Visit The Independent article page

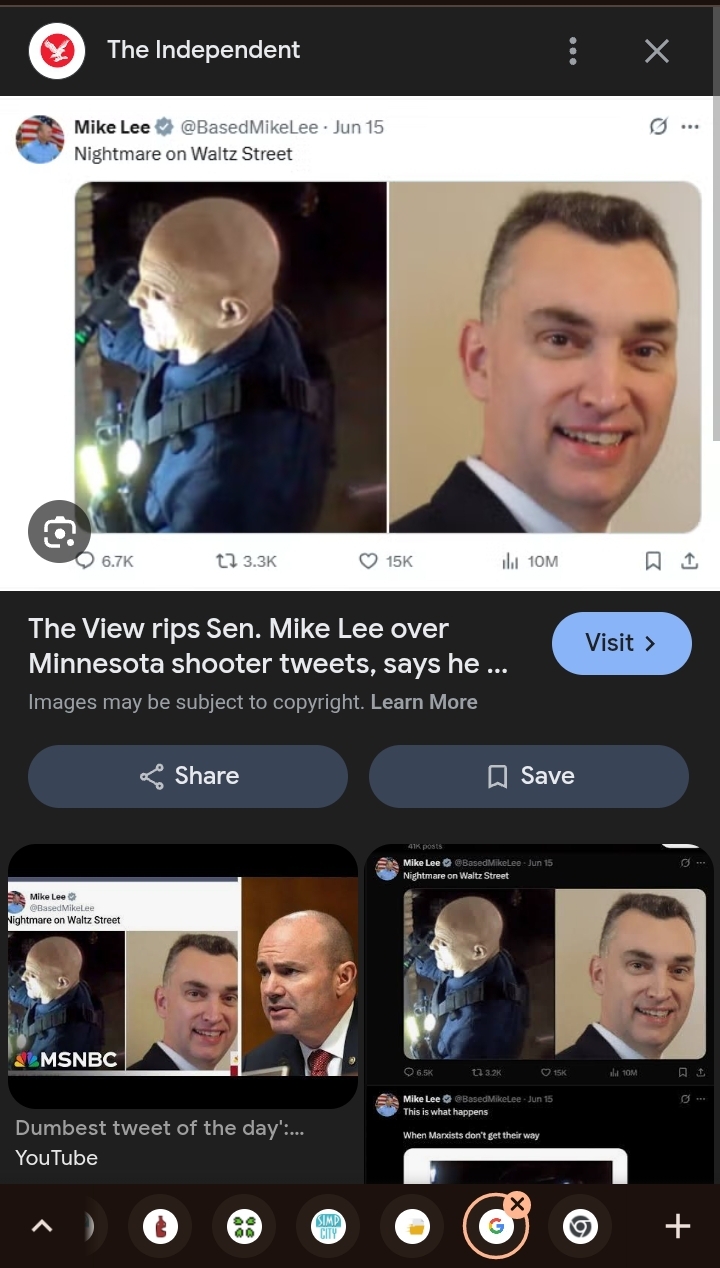pyautogui.click(x=621, y=643)
